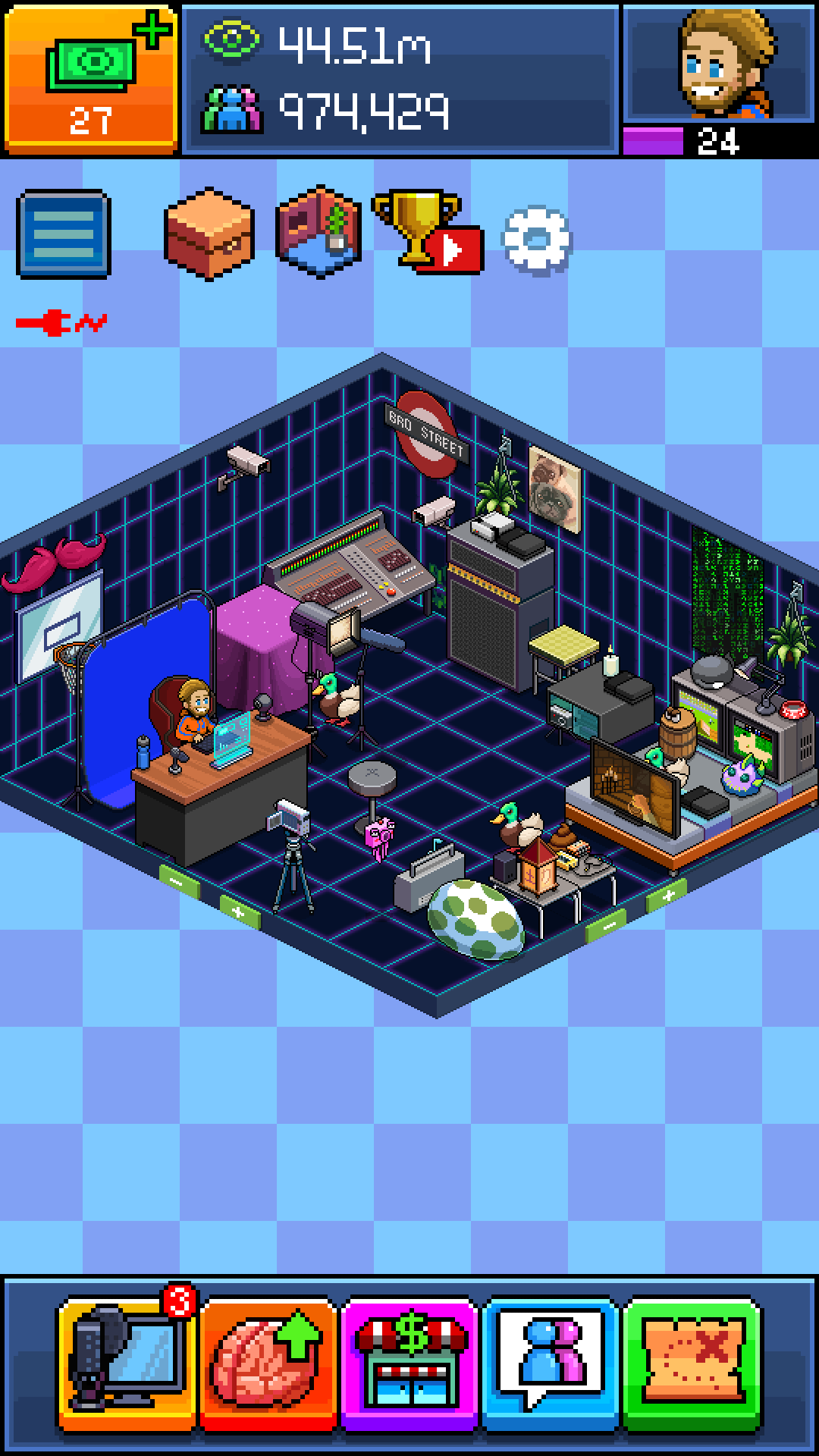Open the room decoration editor

(318, 232)
